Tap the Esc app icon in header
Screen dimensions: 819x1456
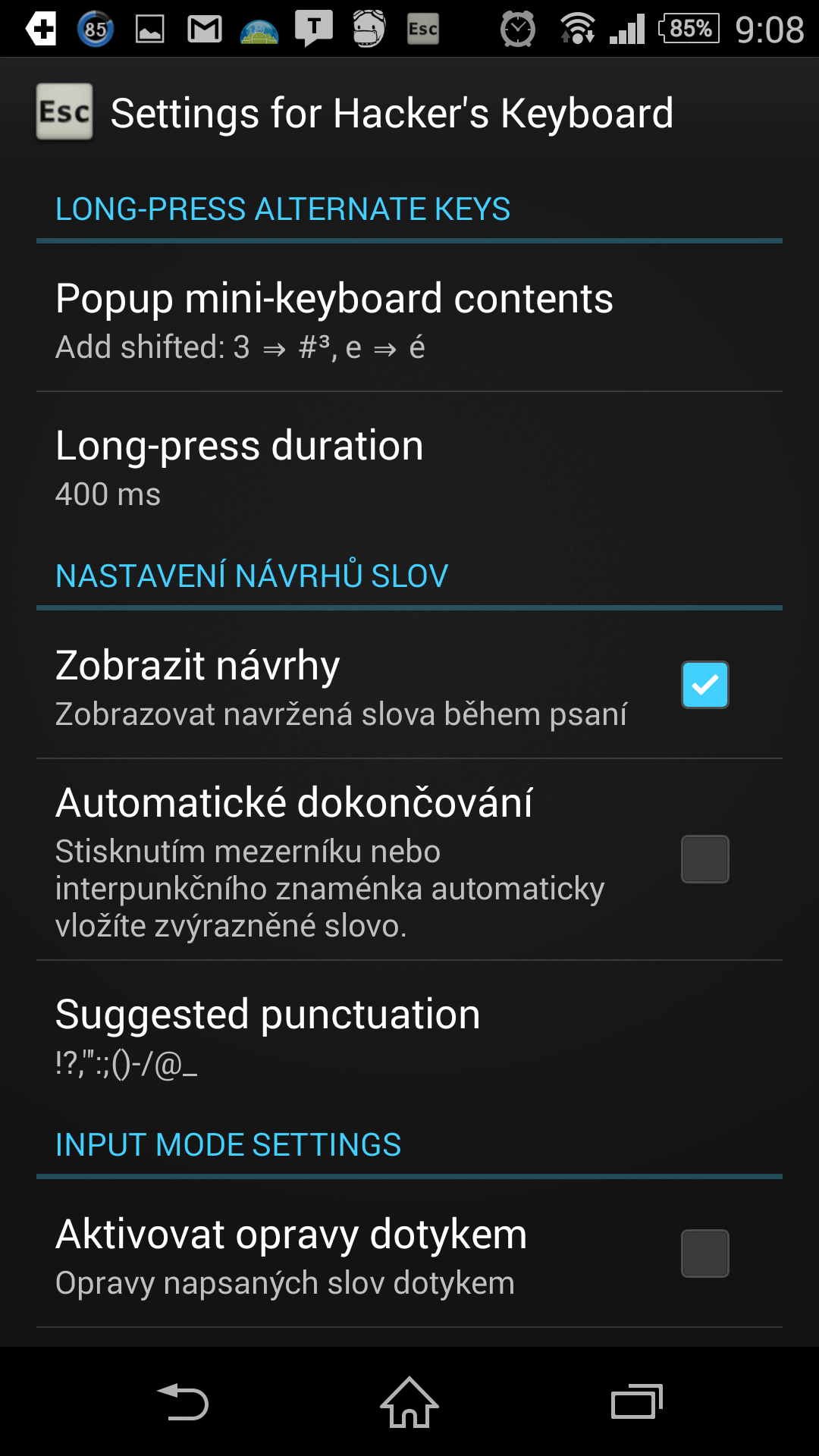[x=64, y=112]
